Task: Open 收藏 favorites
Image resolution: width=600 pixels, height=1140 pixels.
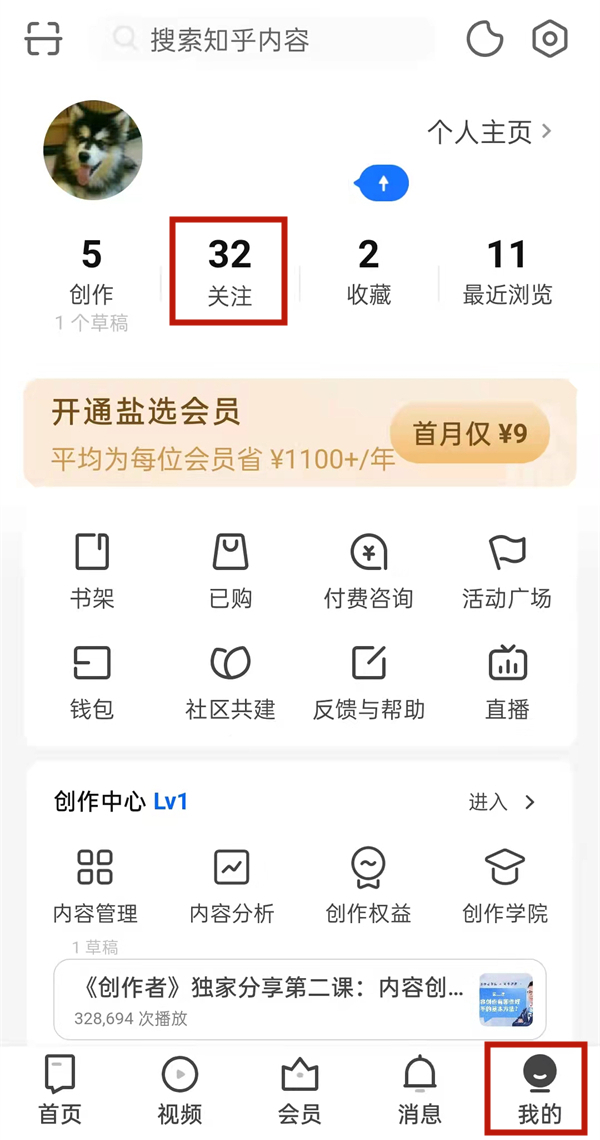Action: tap(368, 271)
